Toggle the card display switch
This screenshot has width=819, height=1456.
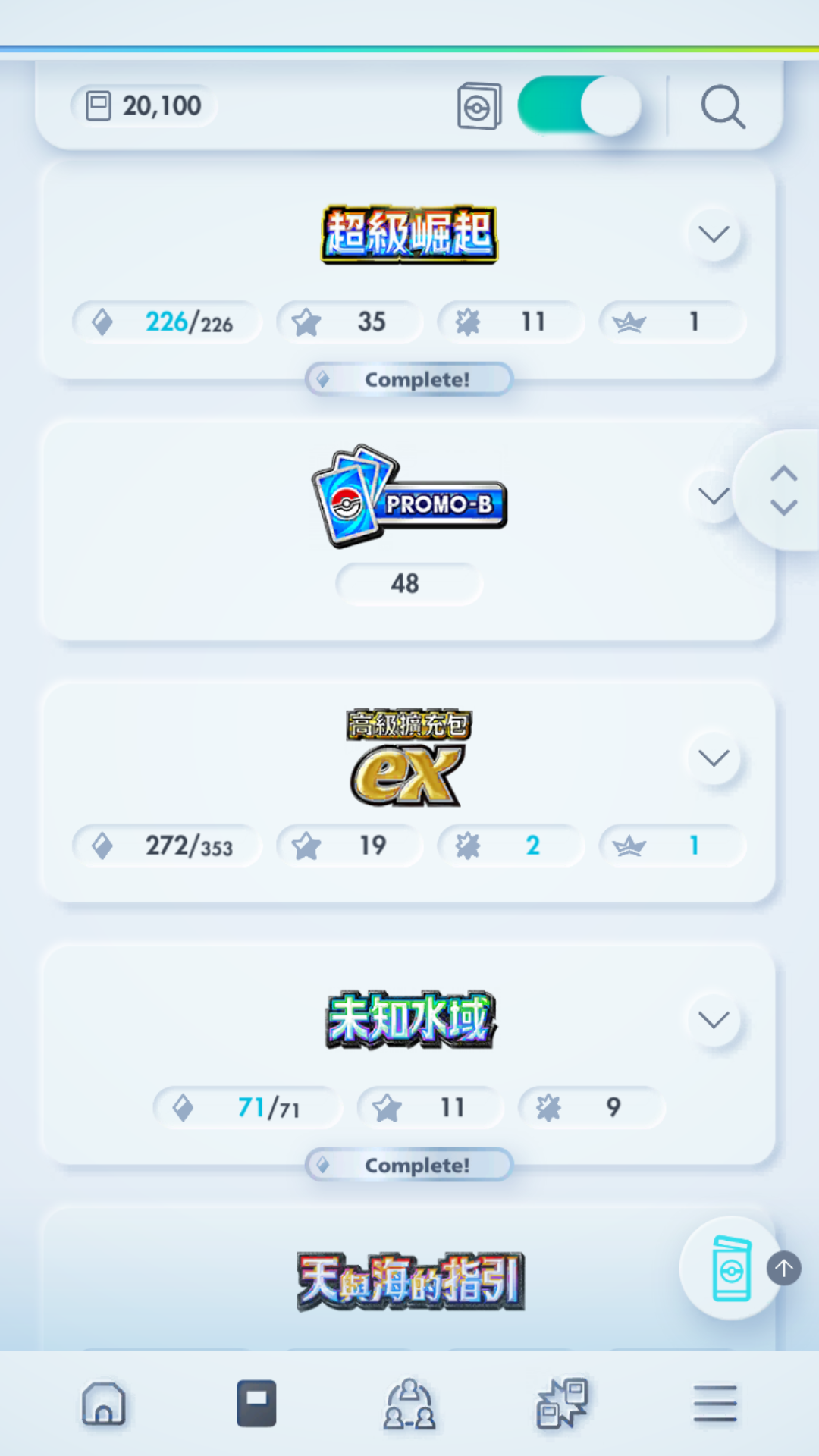pyautogui.click(x=579, y=106)
